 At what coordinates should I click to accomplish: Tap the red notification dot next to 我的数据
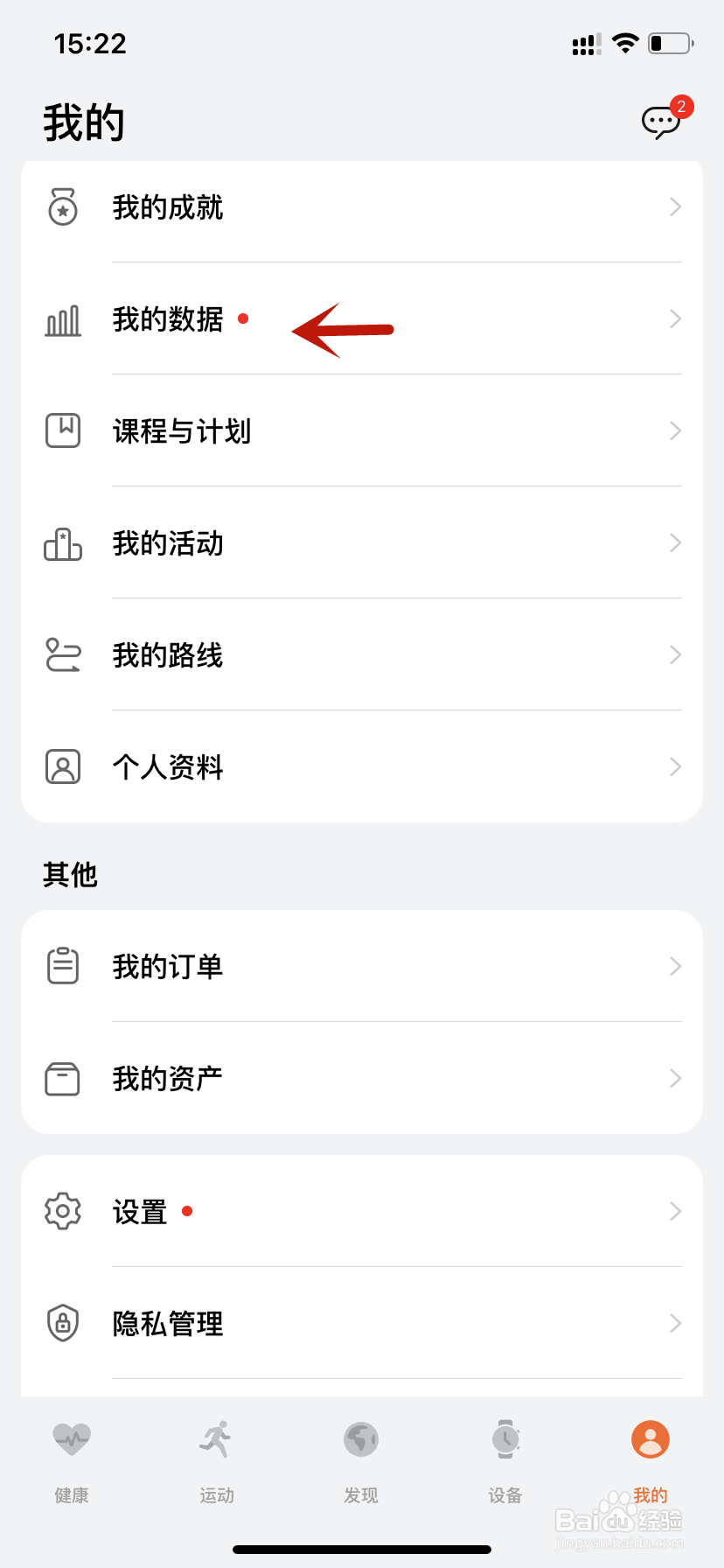click(245, 320)
